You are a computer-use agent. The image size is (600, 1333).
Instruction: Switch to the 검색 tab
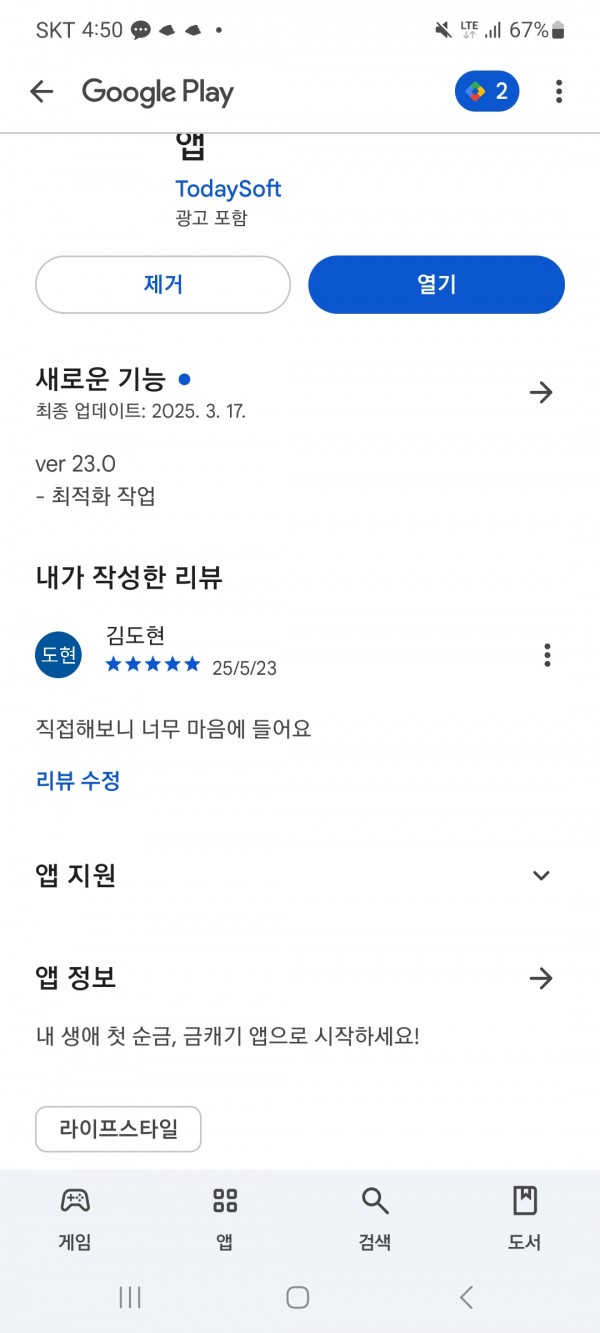(x=375, y=1219)
